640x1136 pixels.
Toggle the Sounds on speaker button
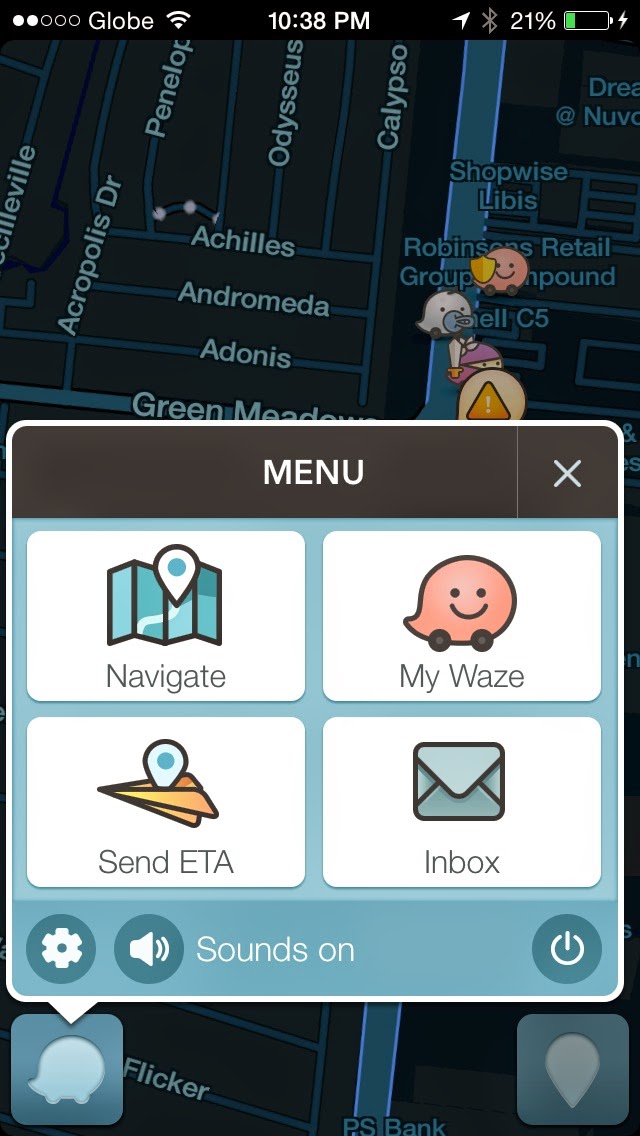pyautogui.click(x=149, y=948)
